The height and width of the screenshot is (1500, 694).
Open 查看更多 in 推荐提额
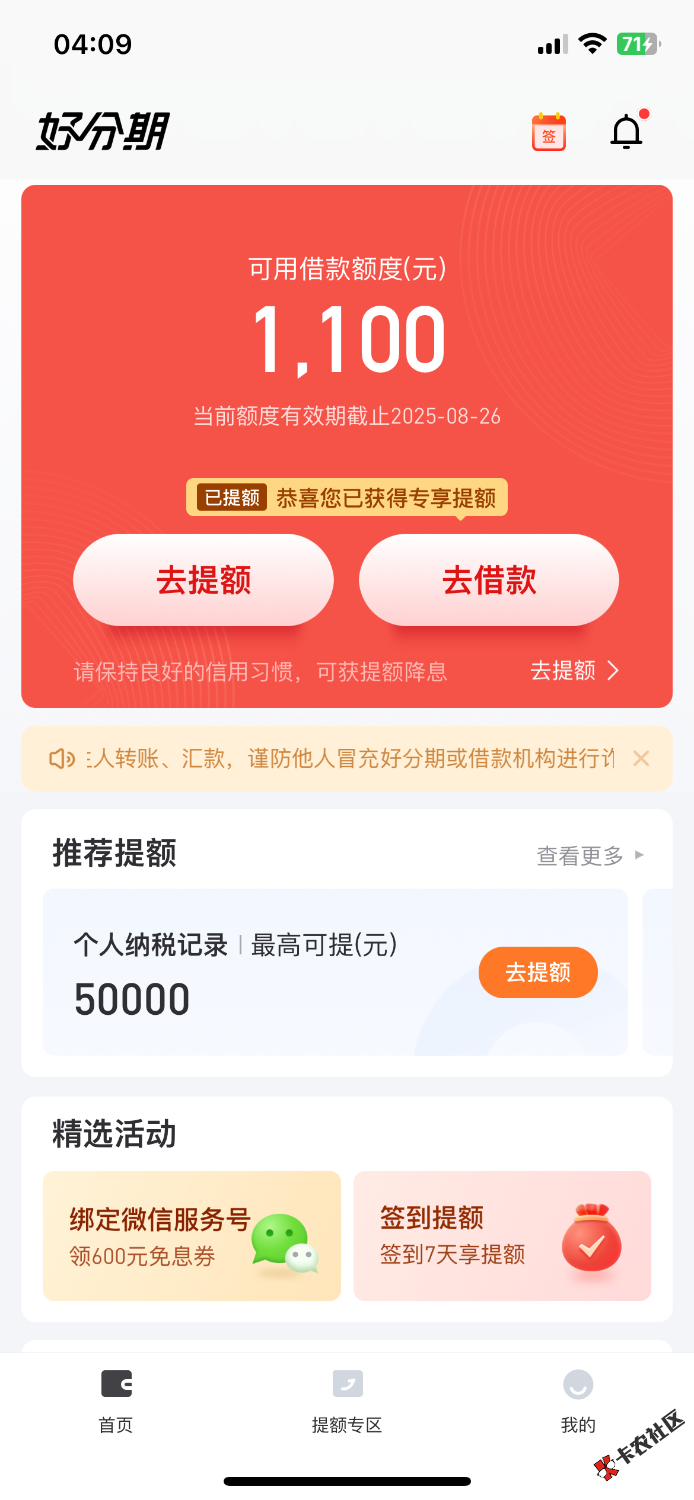pos(590,856)
